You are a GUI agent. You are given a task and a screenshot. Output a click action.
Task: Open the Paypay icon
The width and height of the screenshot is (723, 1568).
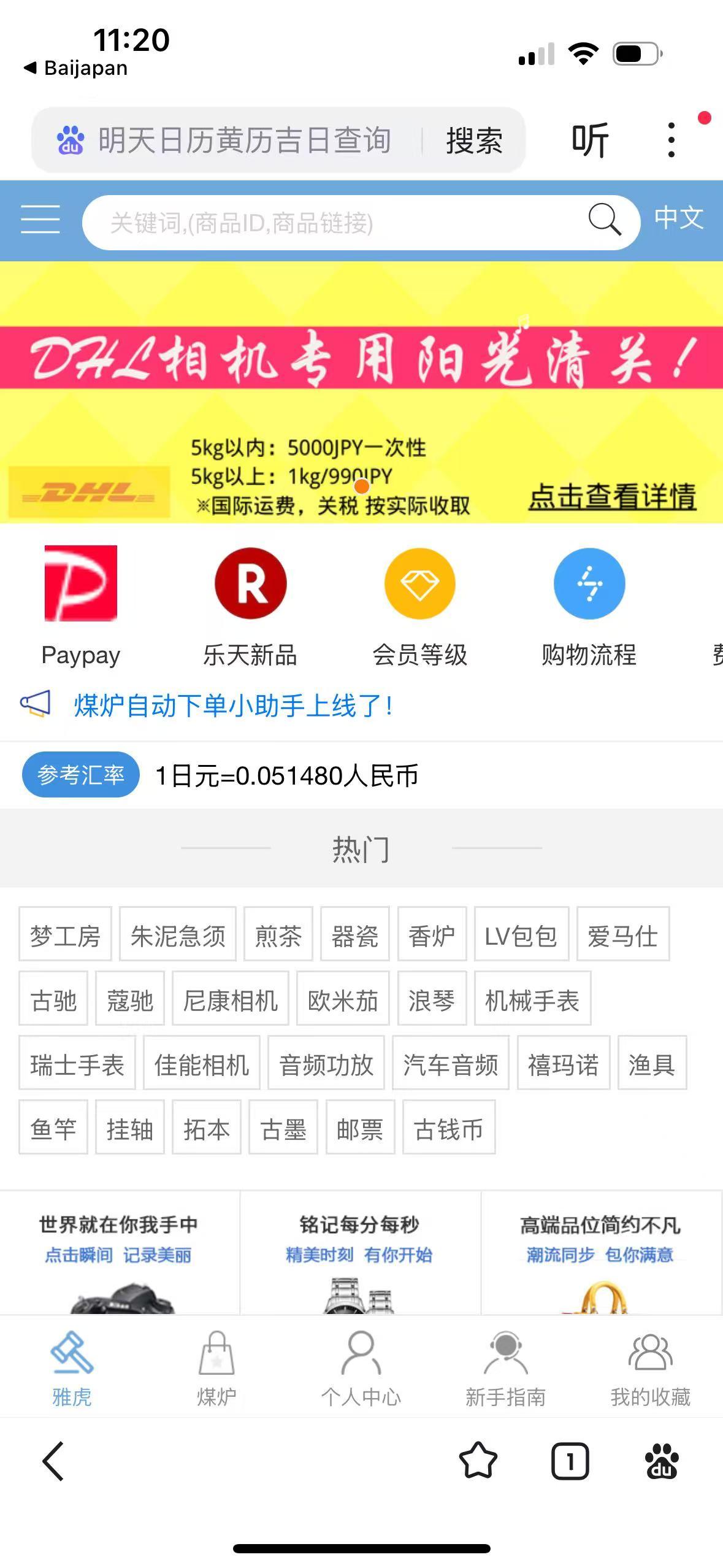point(81,583)
